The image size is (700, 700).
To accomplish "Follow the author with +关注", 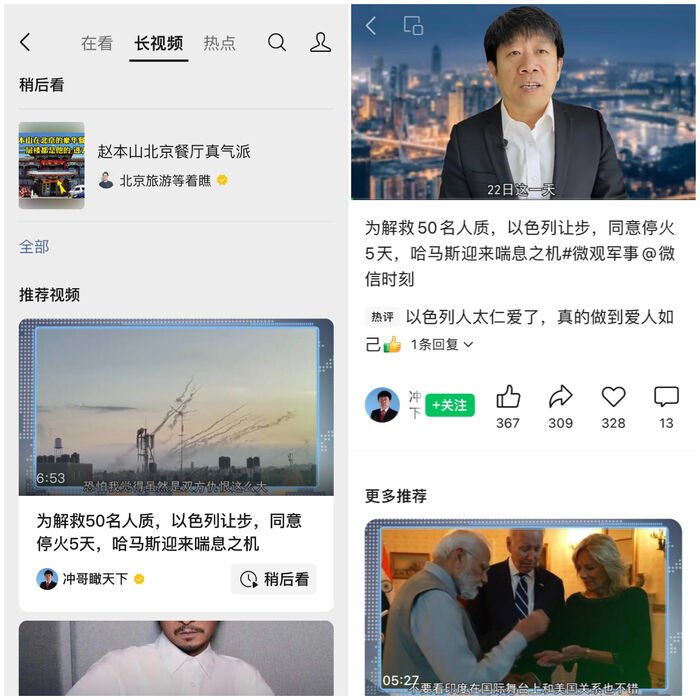I will pos(450,405).
